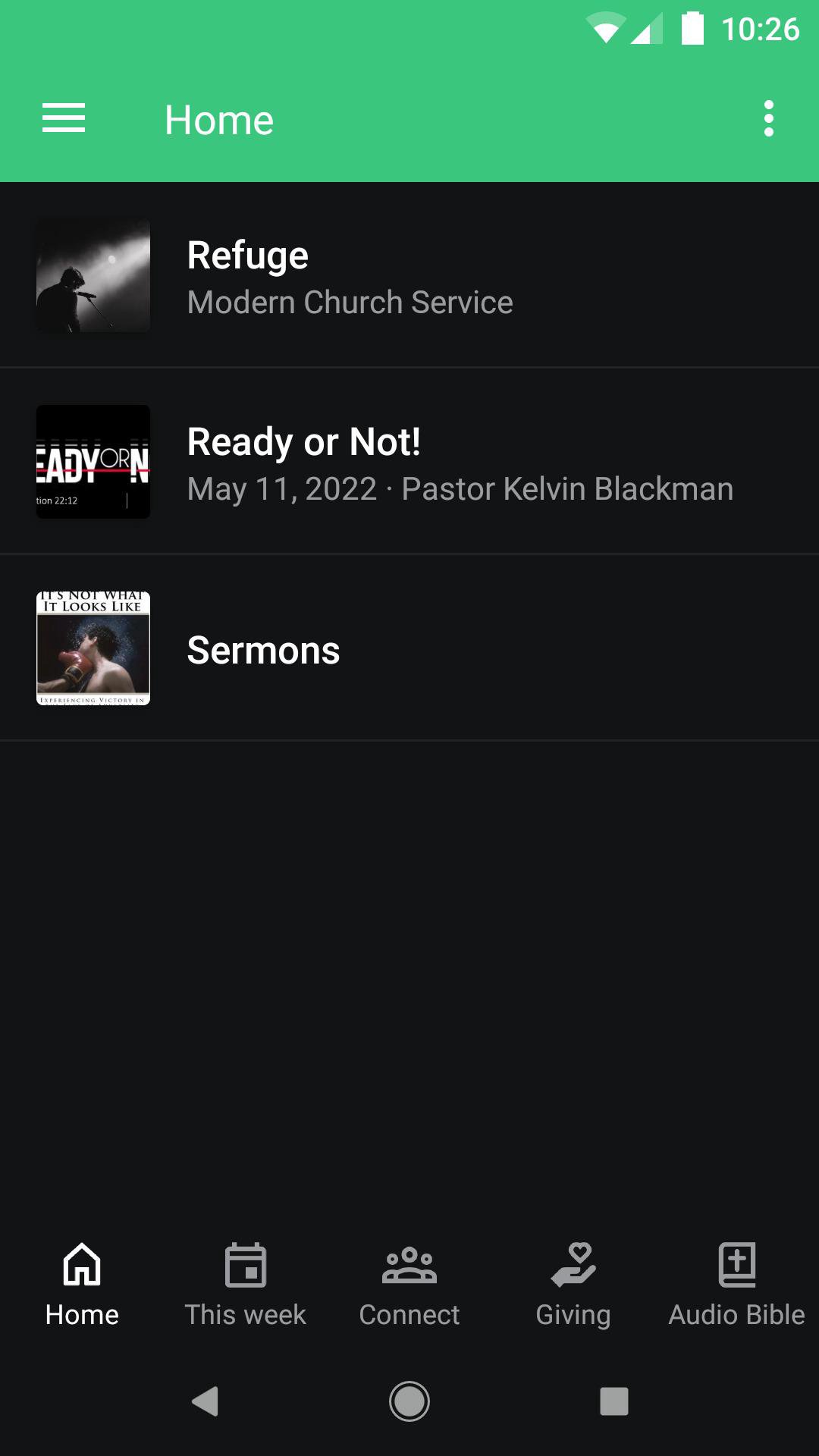Screen dimensions: 819x1456
Task: Tap the system back button
Action: click(x=205, y=1401)
